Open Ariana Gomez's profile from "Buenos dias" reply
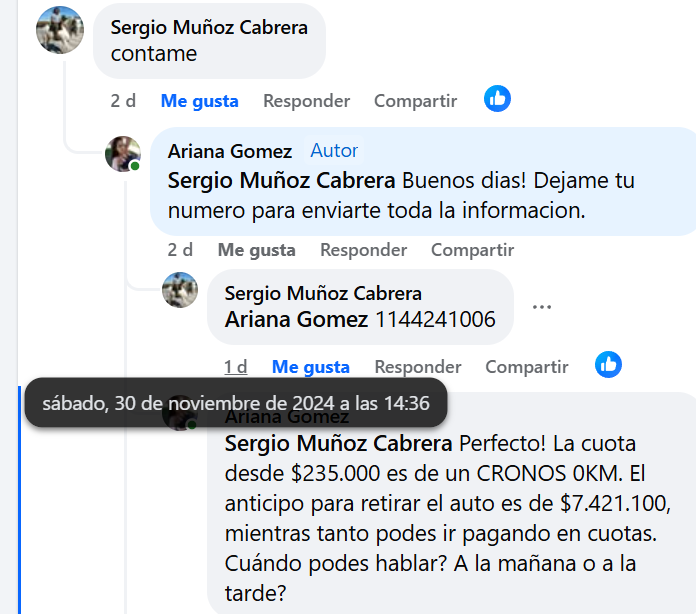This screenshot has height=614, width=696. 229,151
